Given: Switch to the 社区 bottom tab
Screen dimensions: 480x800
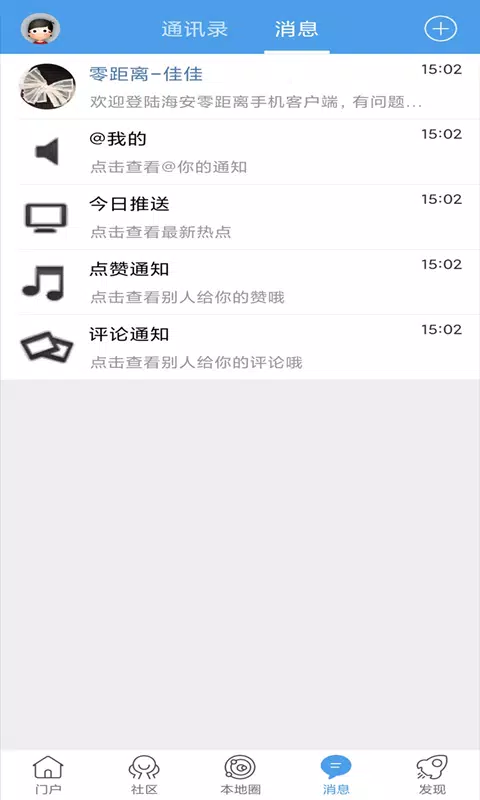Looking at the screenshot, I should [144, 775].
